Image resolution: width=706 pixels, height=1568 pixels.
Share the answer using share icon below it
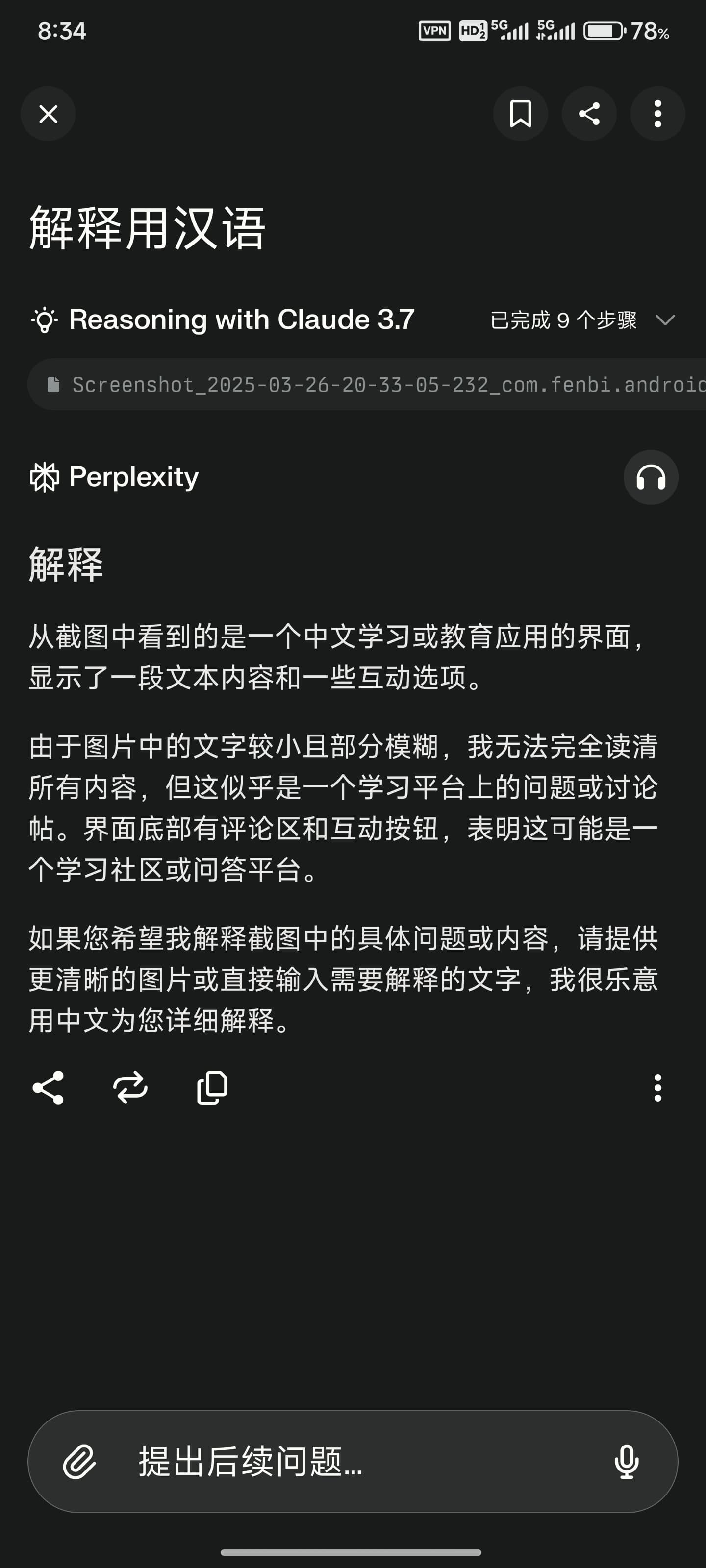[48, 1088]
